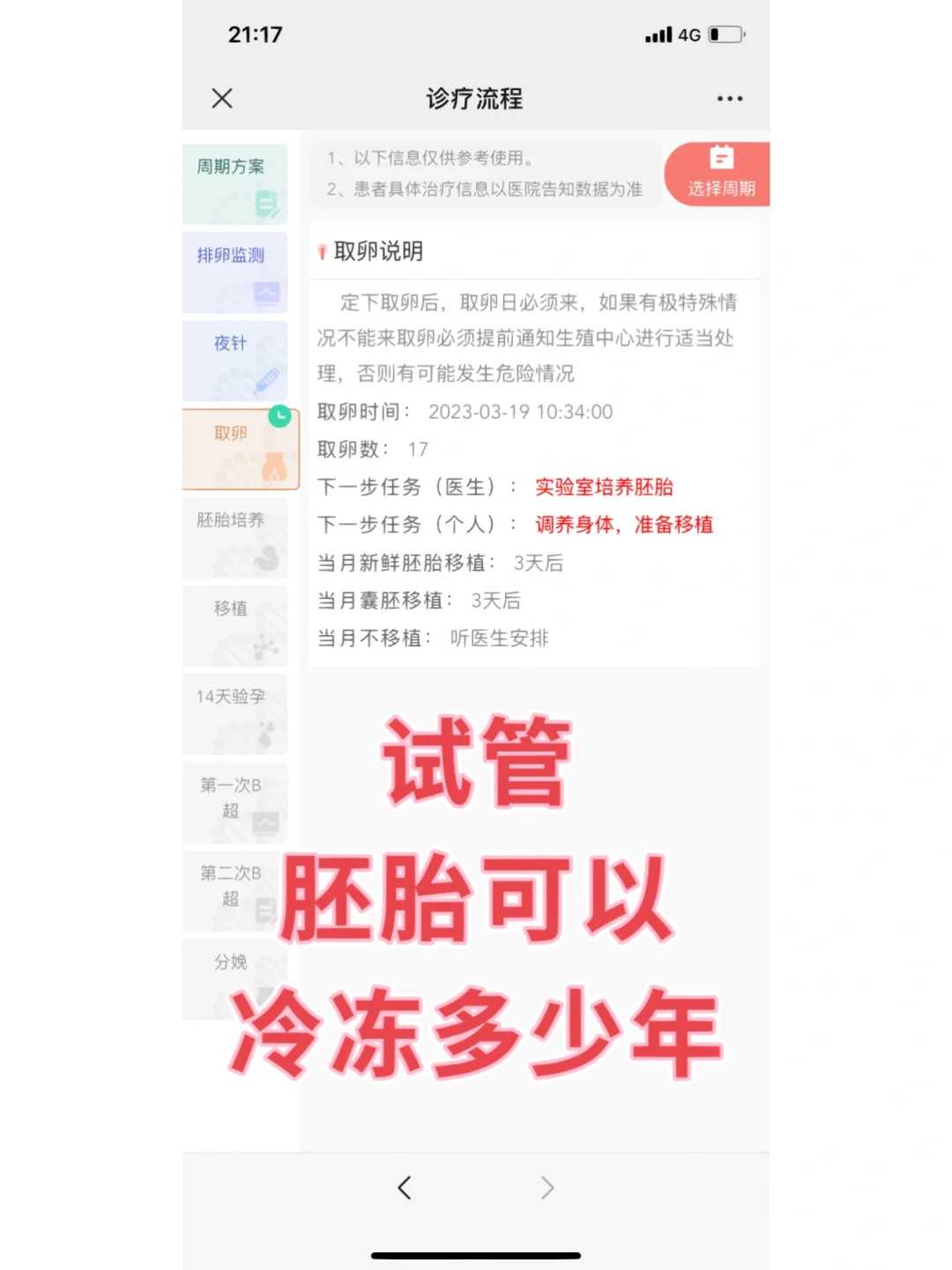
Task: Open the 胚胎培养 step
Action: 234,536
